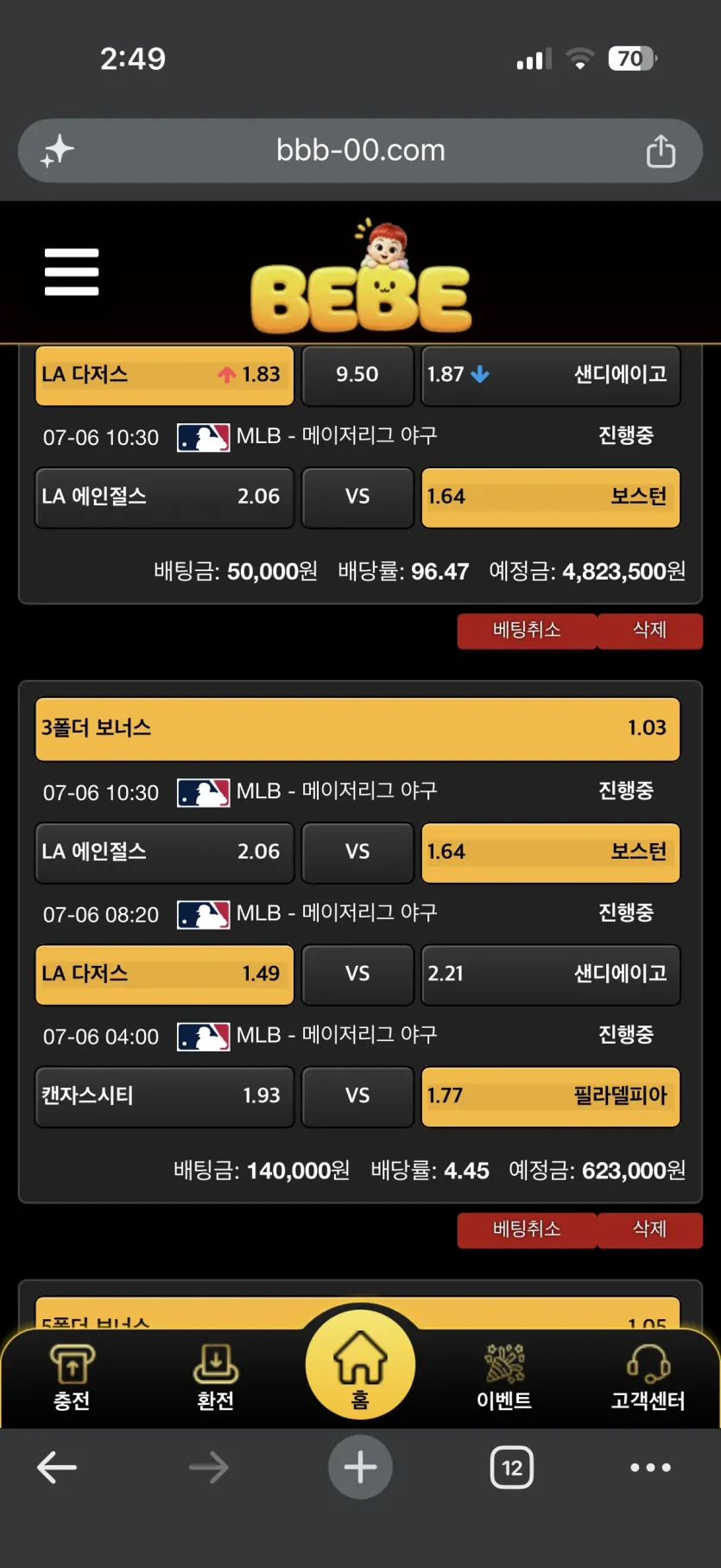Delete the 140,000원 bet slip
This screenshot has width=721, height=1568.
(x=649, y=1229)
